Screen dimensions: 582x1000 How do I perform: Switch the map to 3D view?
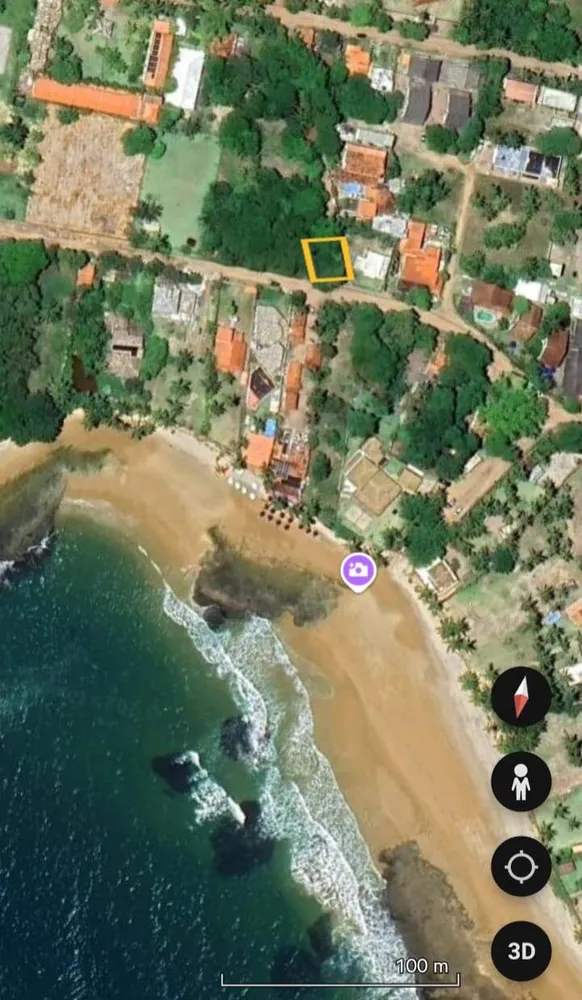coord(521,951)
